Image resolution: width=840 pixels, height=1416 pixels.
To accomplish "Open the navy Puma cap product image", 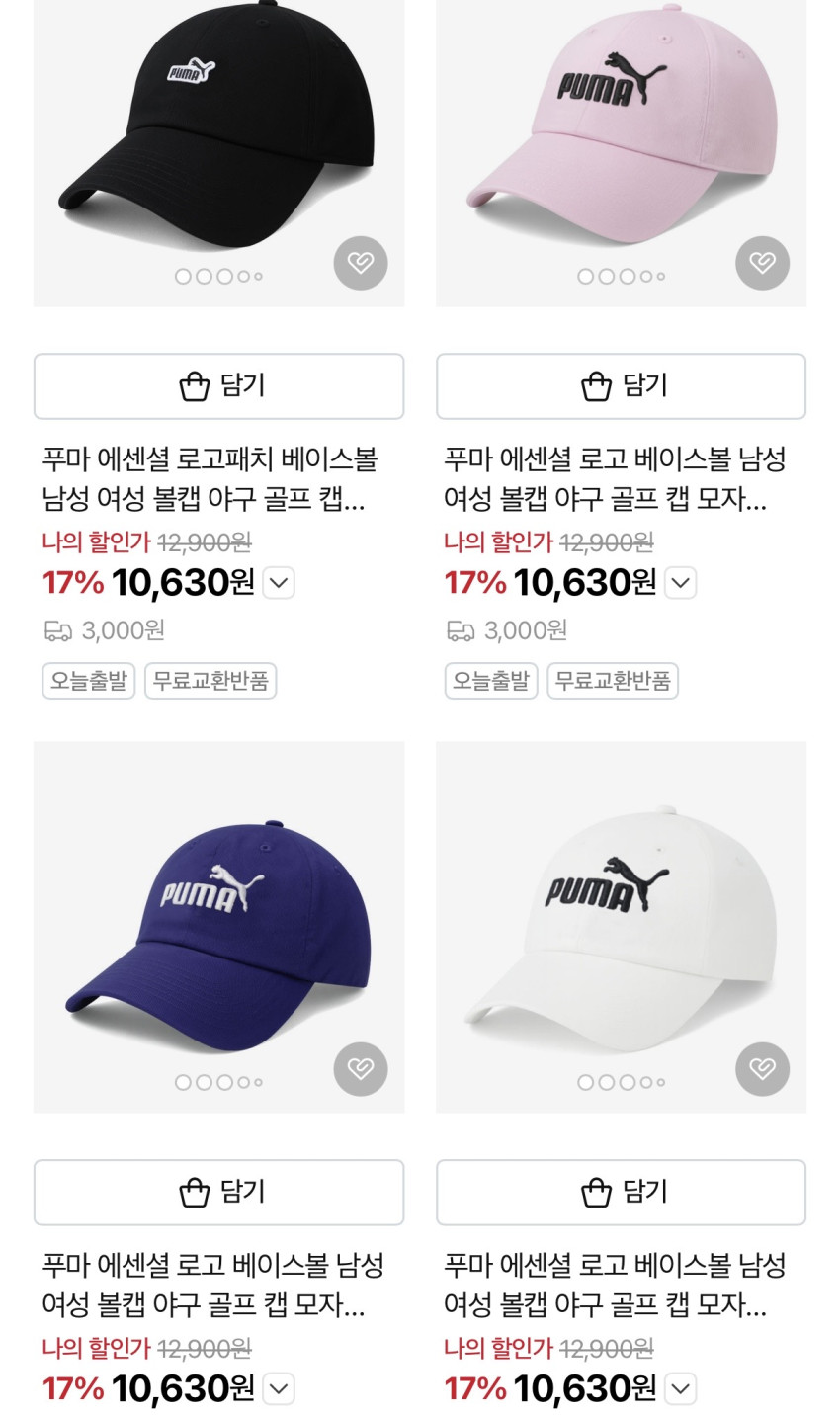I will pos(218,919).
